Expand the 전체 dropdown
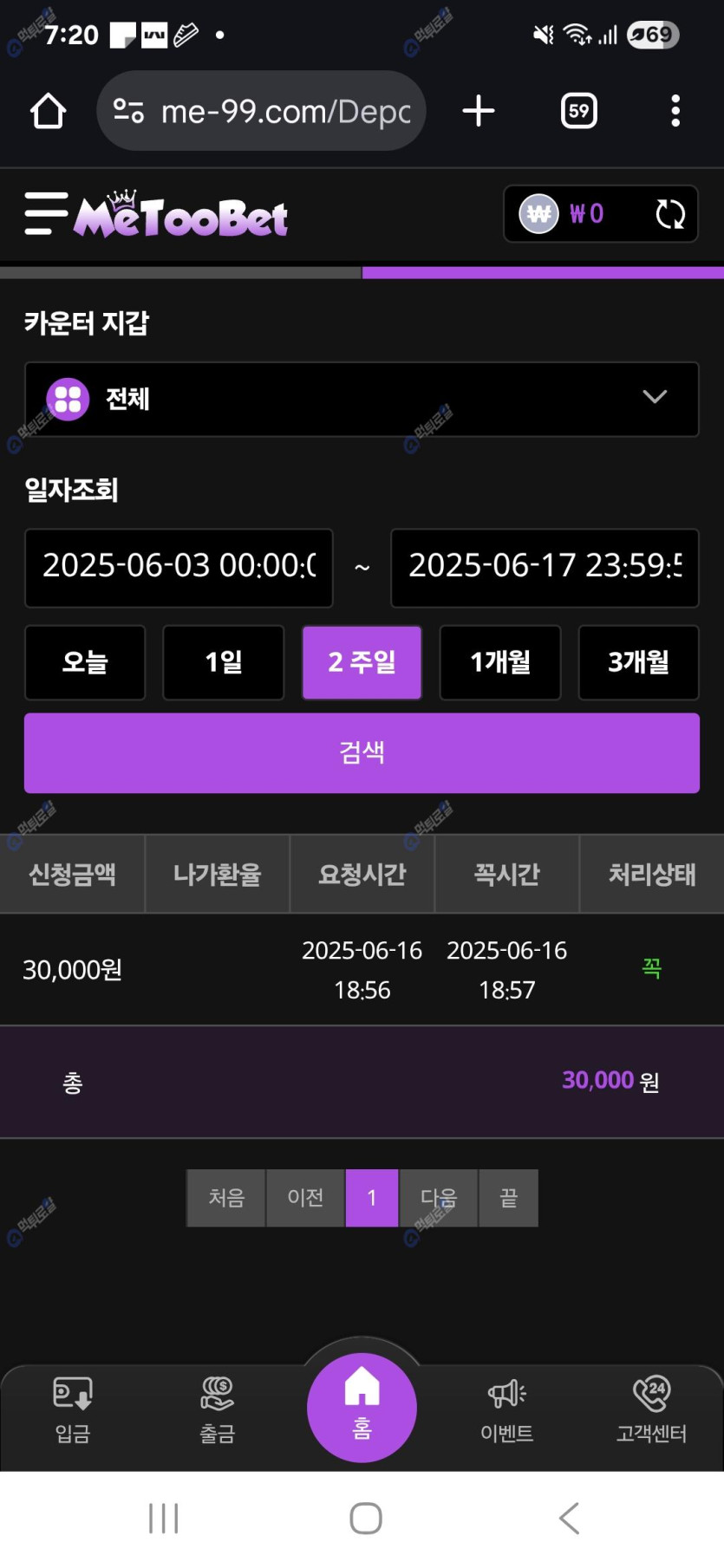This screenshot has height=1568, width=724. point(362,399)
